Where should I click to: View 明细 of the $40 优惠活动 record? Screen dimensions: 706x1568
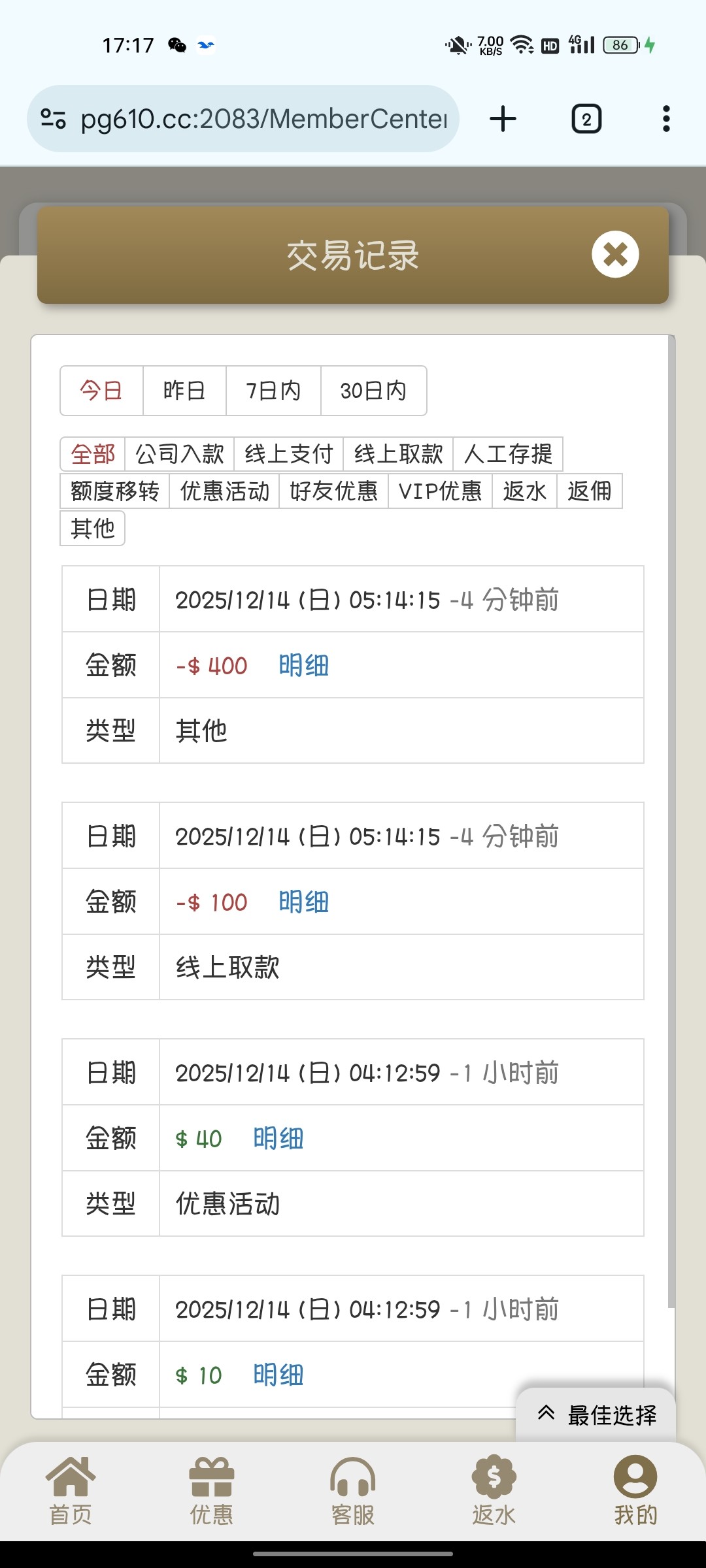278,1139
